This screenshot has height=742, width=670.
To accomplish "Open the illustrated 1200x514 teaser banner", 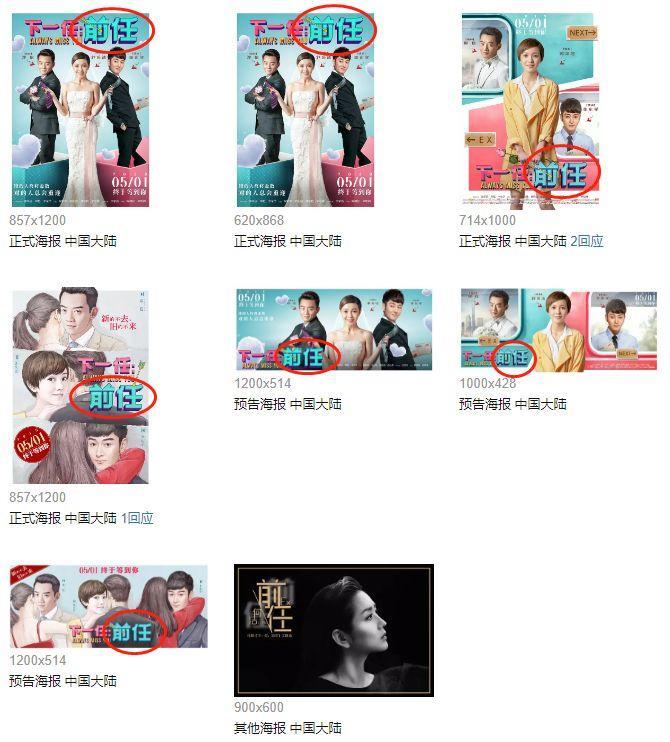I will click(108, 607).
